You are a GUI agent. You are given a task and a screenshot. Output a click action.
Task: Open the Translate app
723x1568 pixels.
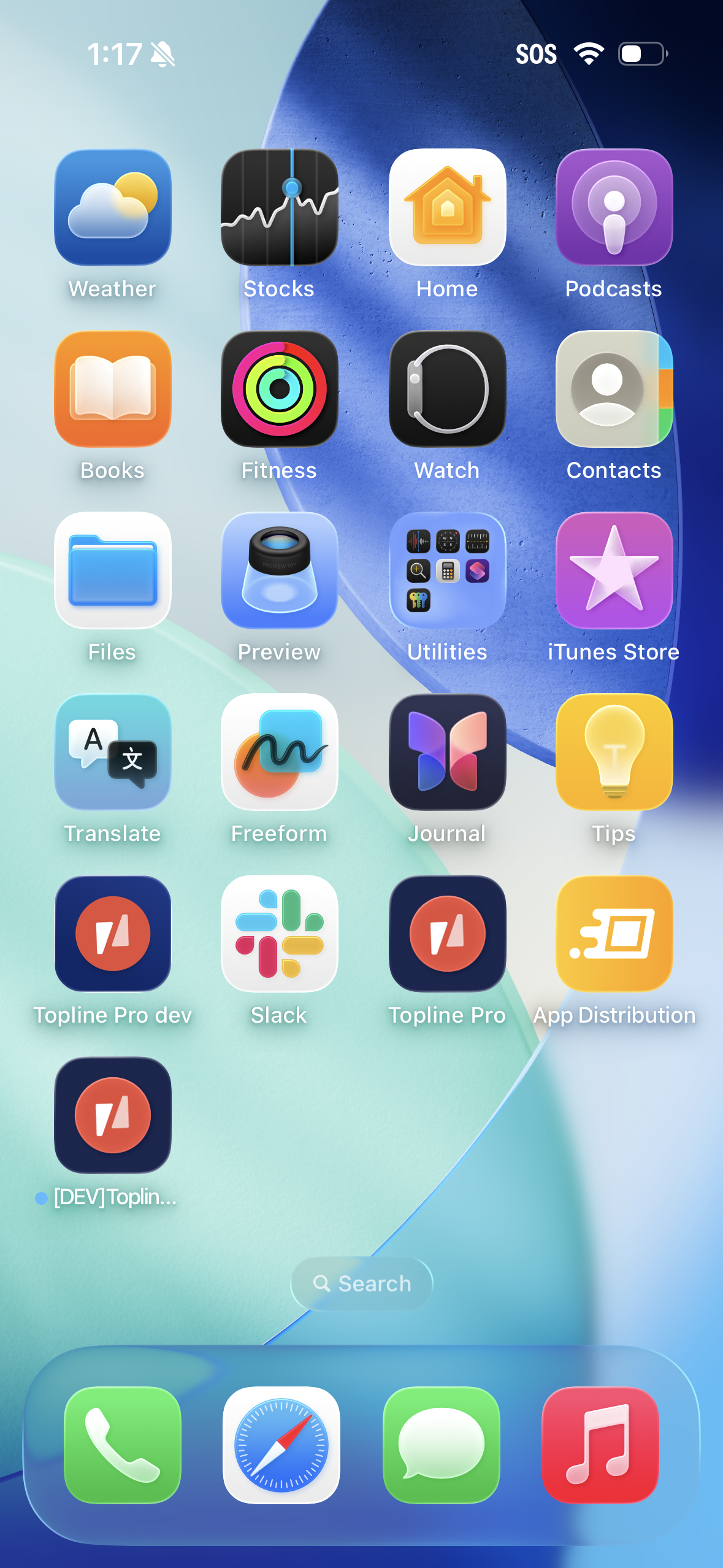pos(112,752)
